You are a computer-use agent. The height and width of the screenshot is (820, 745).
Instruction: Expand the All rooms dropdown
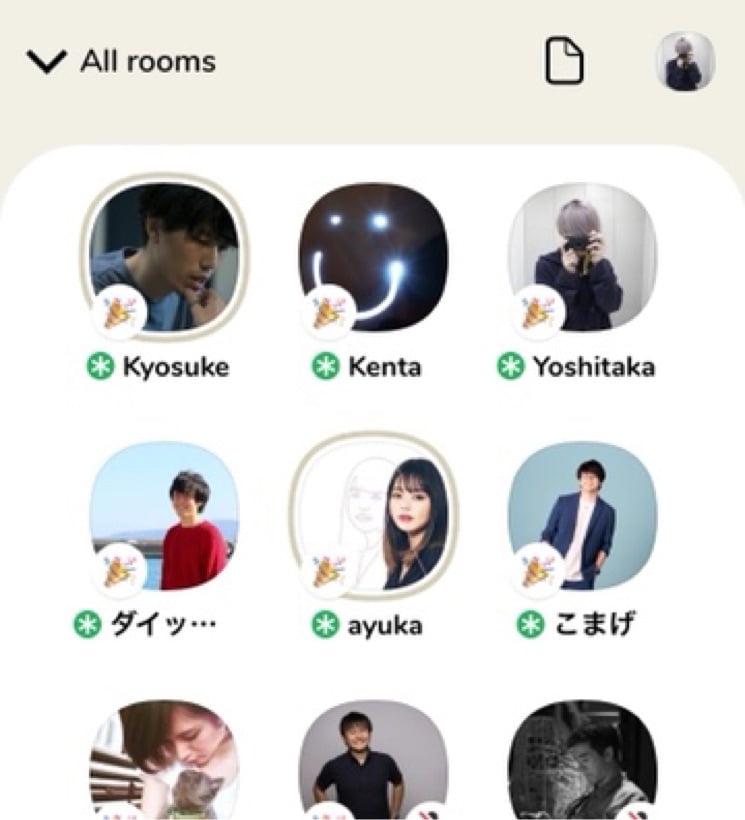point(122,62)
